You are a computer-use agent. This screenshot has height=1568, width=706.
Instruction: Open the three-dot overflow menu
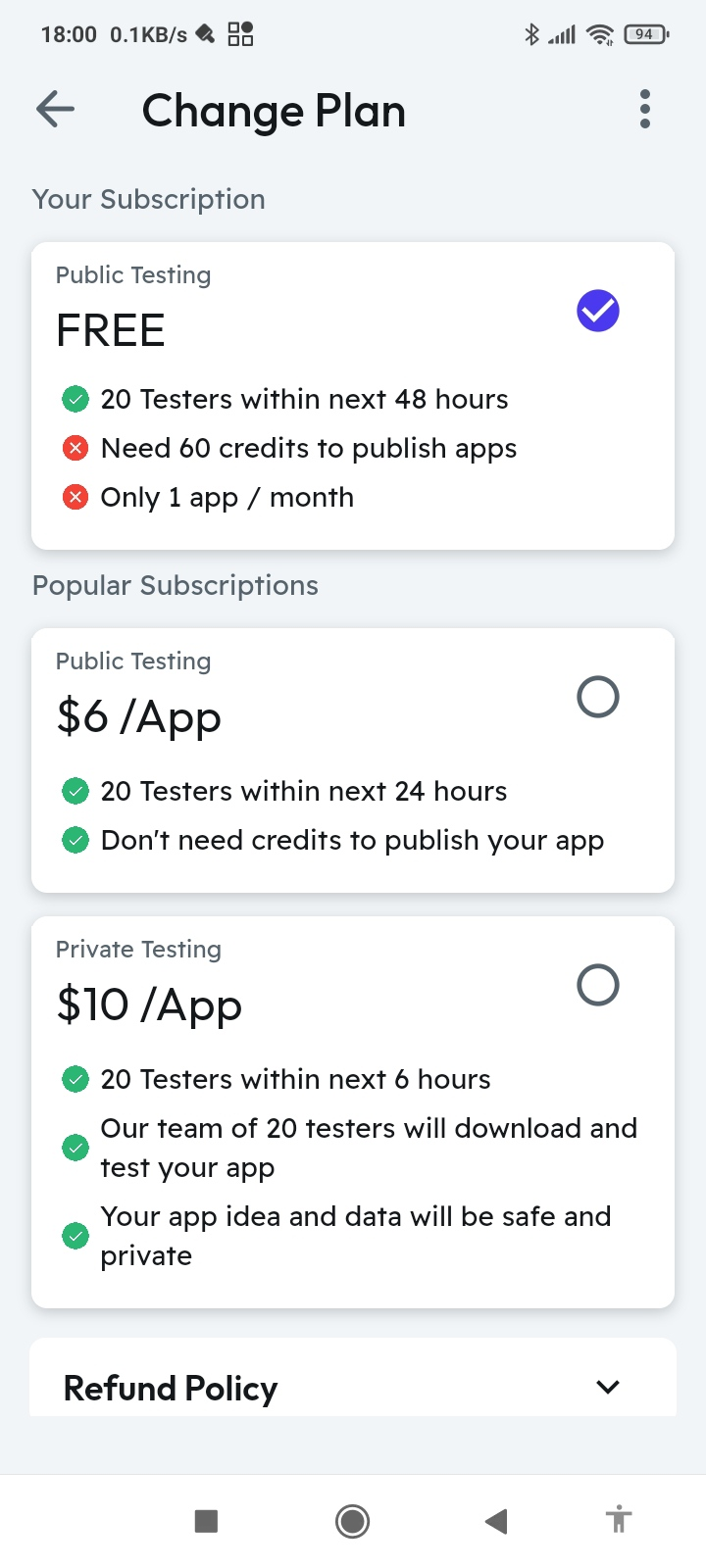click(x=644, y=109)
